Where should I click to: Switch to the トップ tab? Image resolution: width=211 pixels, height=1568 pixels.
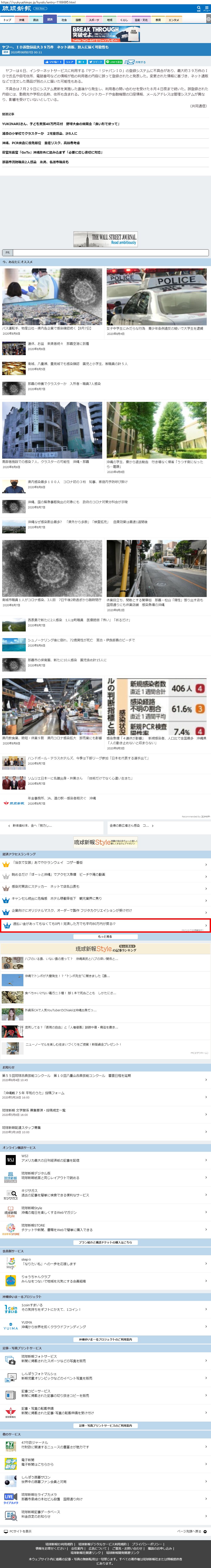(x=7, y=19)
